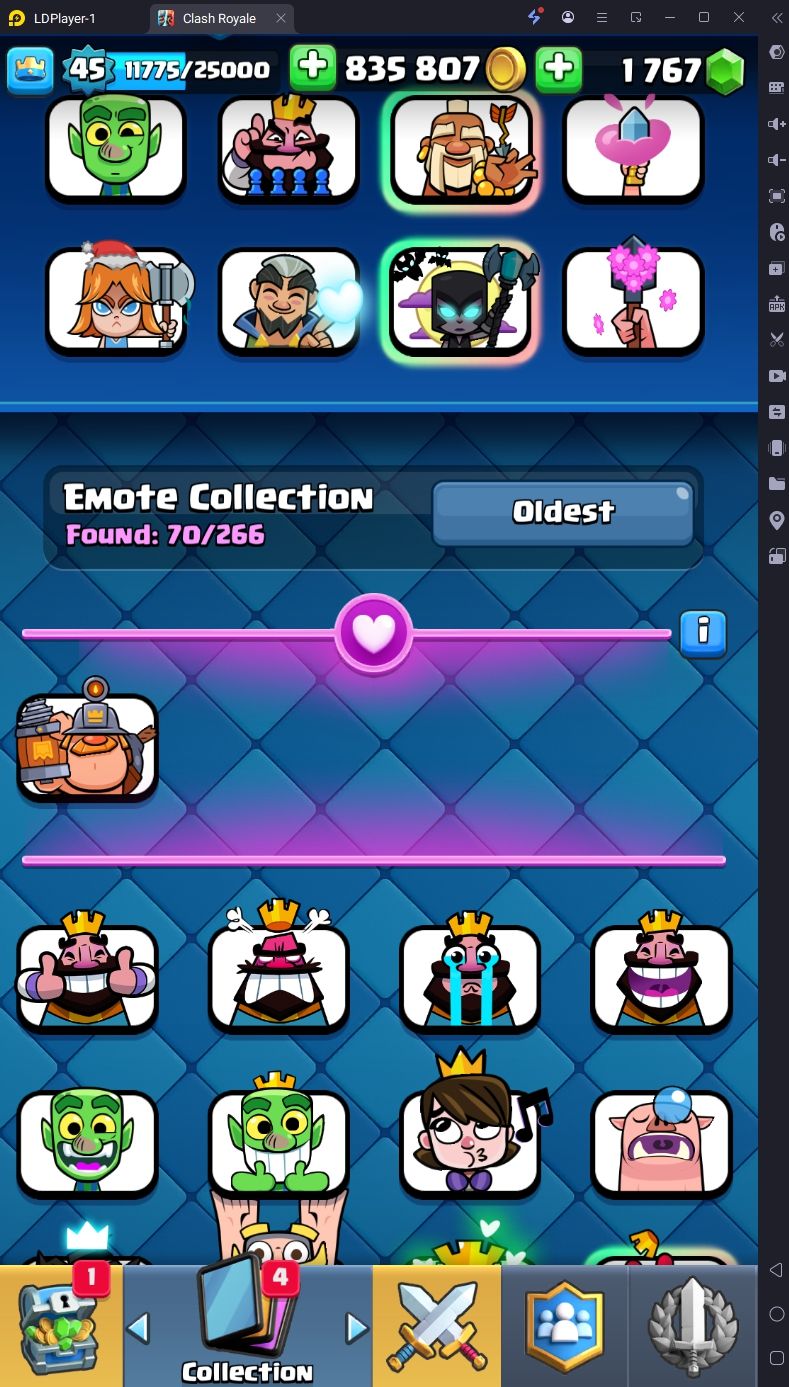Tap left arrow beside Collection tab

[x=138, y=1327]
